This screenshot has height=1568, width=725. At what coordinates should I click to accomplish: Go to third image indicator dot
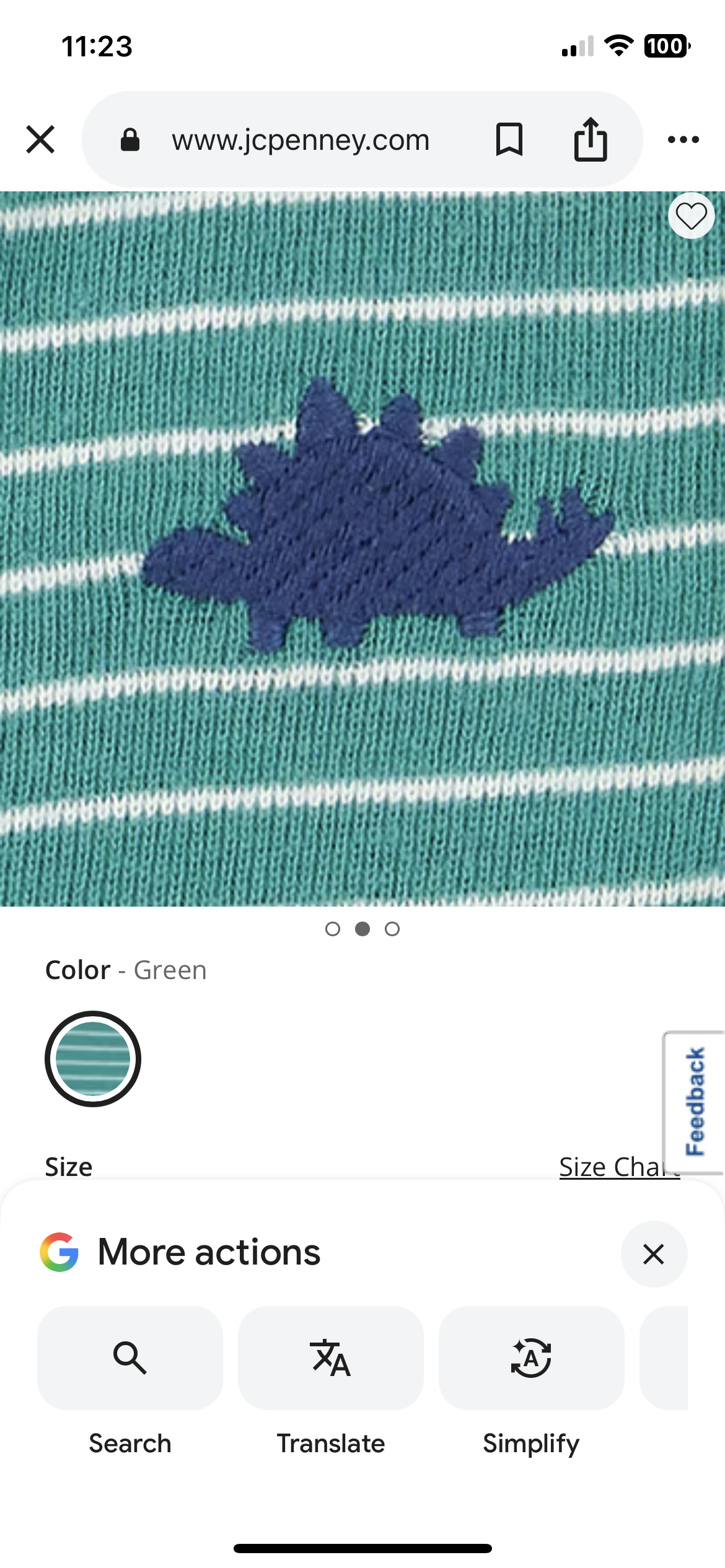[392, 929]
